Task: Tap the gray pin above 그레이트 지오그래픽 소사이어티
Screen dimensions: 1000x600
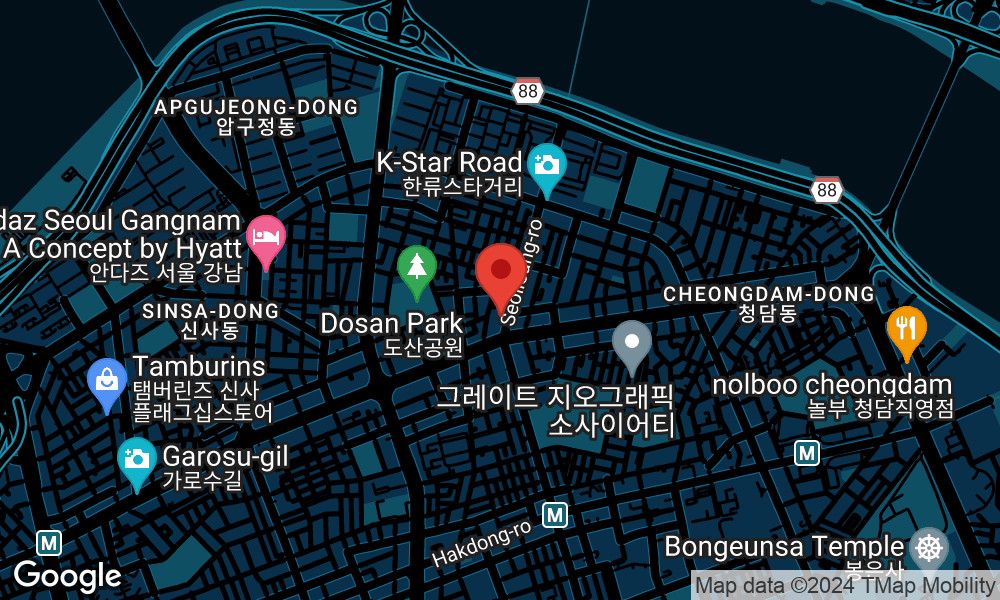Action: (632, 343)
